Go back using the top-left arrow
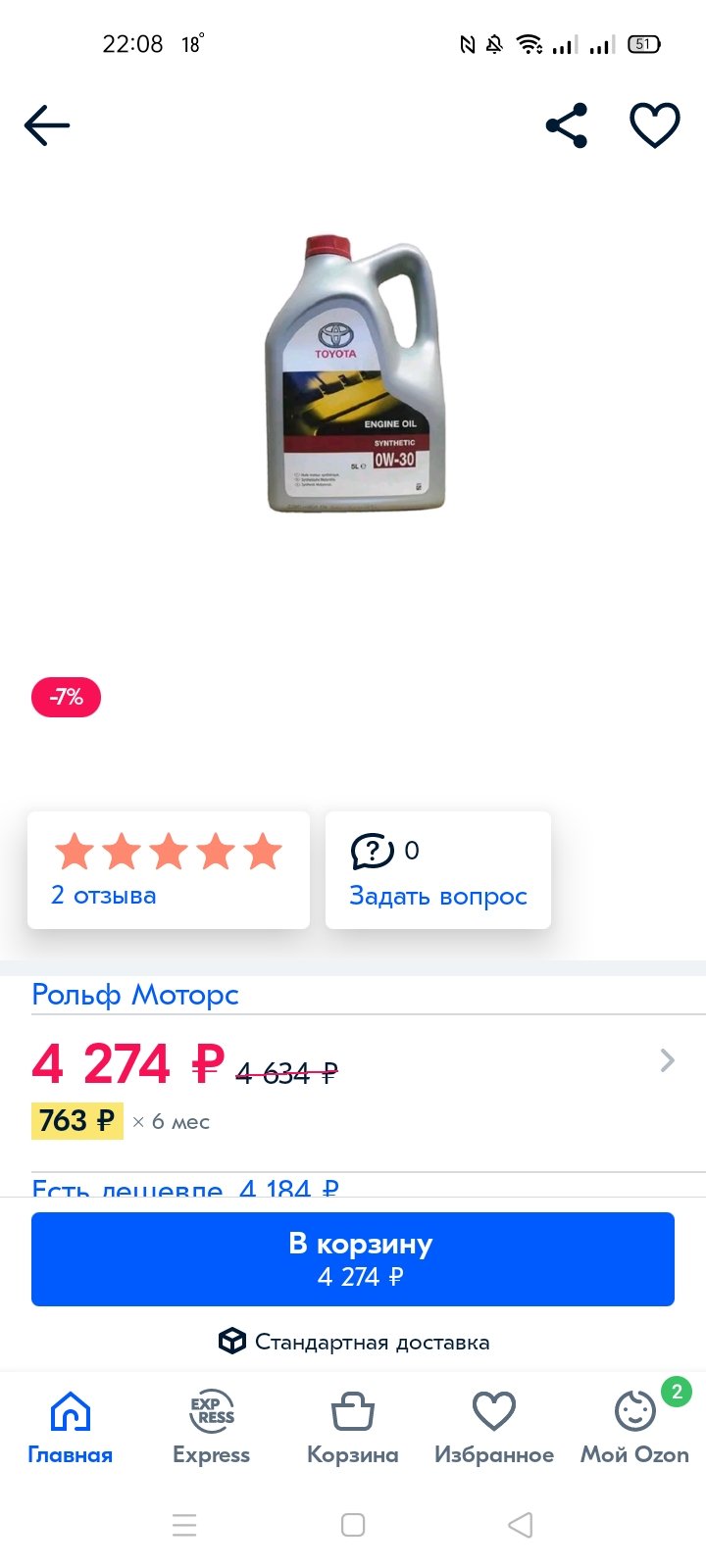Image resolution: width=706 pixels, height=1568 pixels. pos(47,125)
